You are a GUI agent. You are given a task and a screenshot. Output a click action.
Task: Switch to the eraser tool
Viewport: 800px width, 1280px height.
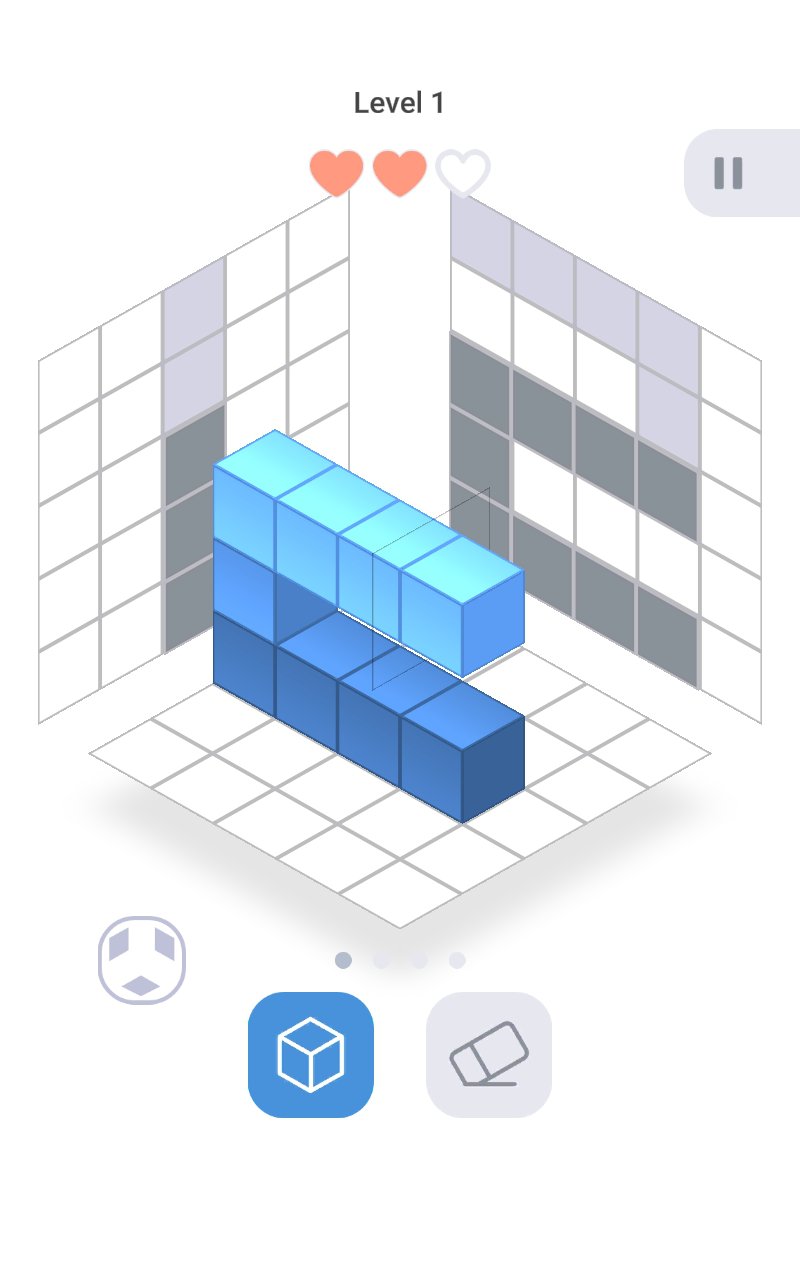pyautogui.click(x=488, y=1054)
